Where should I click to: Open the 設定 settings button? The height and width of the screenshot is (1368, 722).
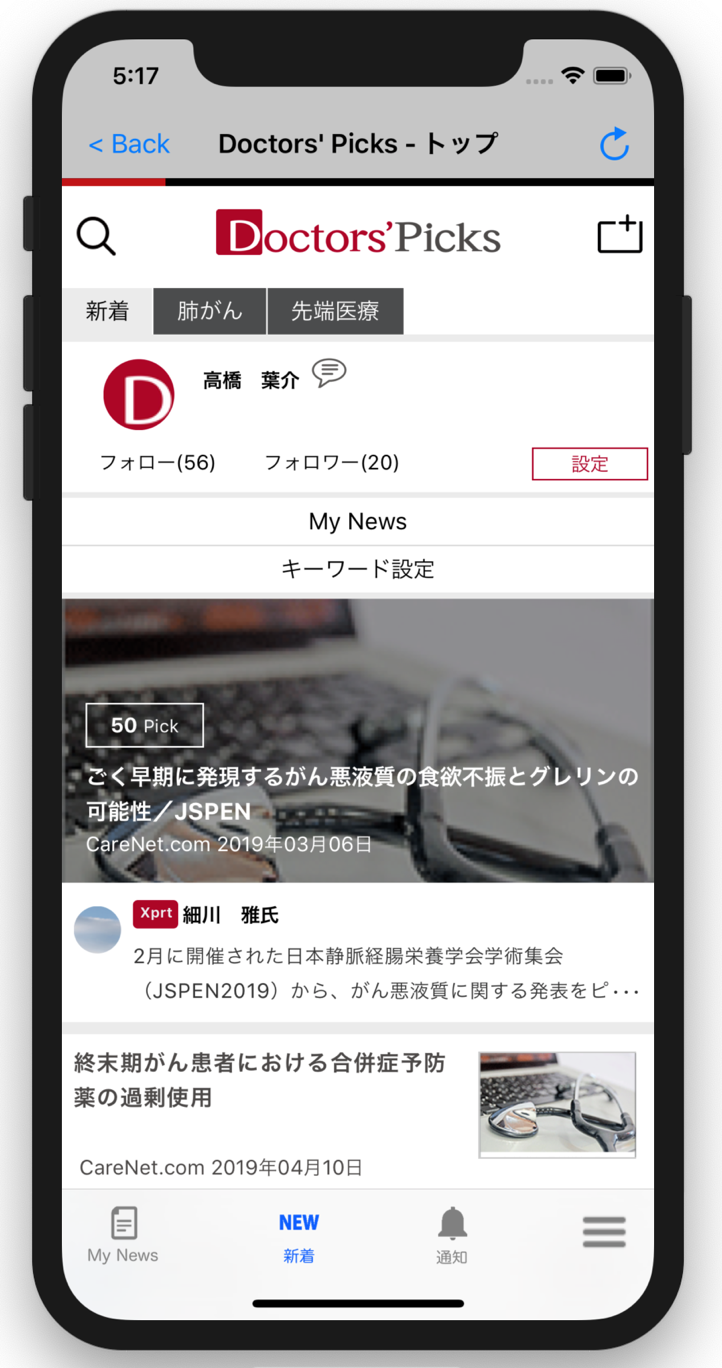pyautogui.click(x=589, y=464)
